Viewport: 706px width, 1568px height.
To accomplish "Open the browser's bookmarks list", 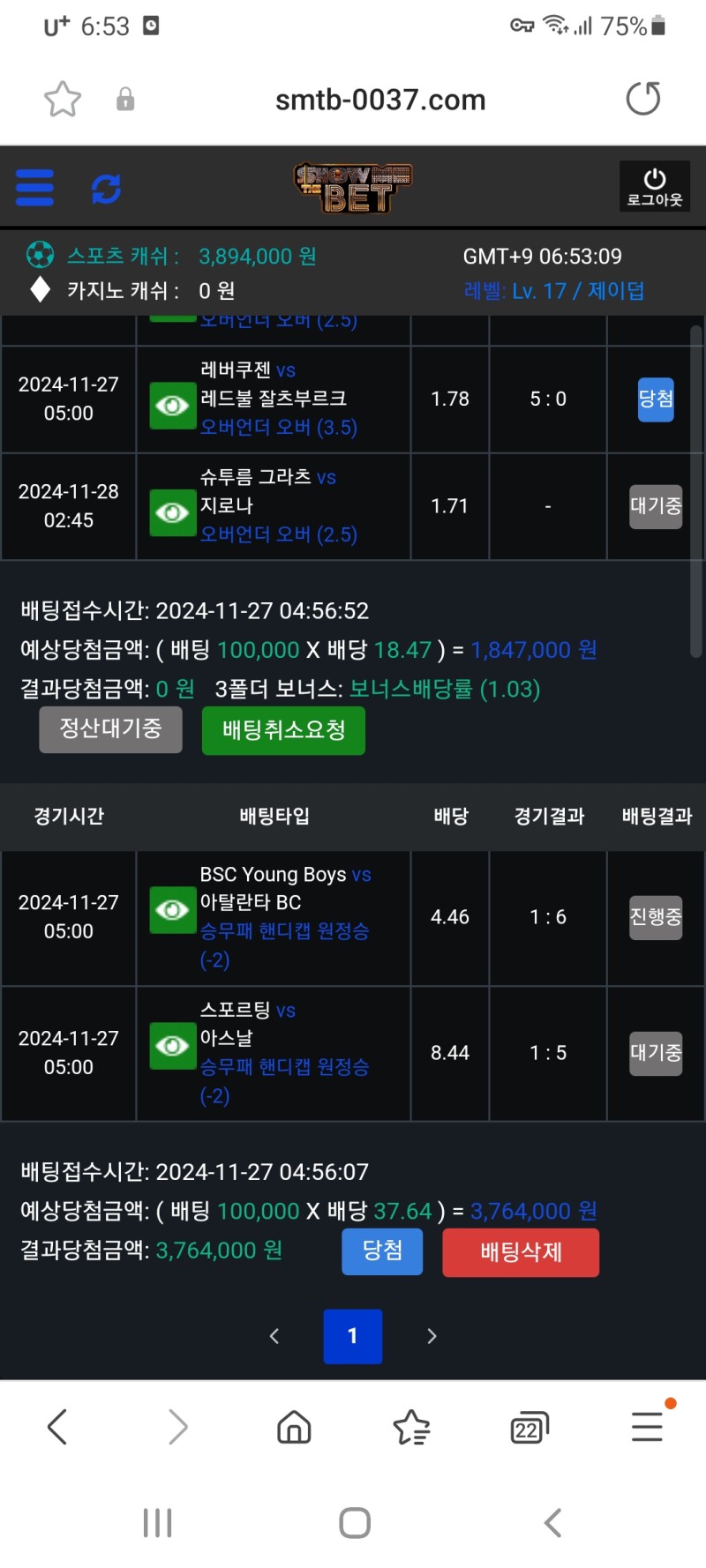I will 411,1427.
